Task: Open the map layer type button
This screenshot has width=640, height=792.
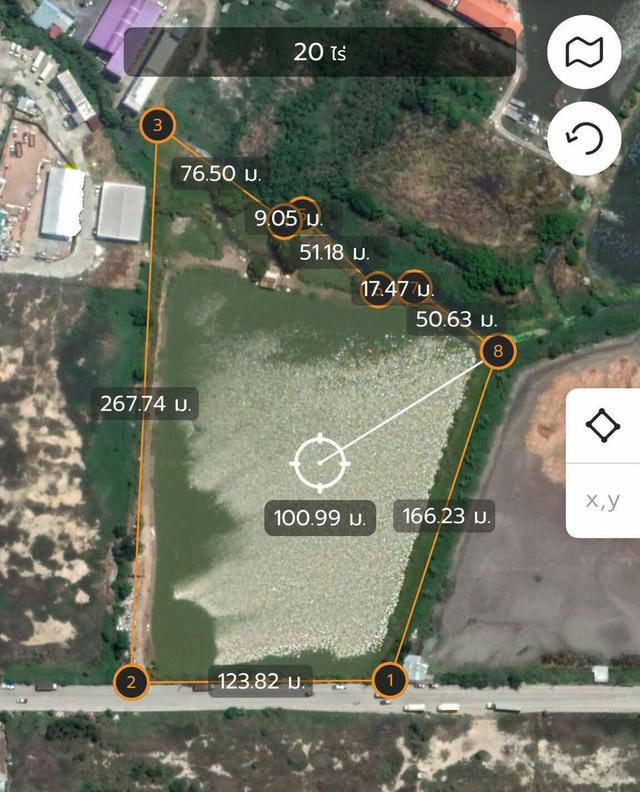Action: pyautogui.click(x=583, y=53)
